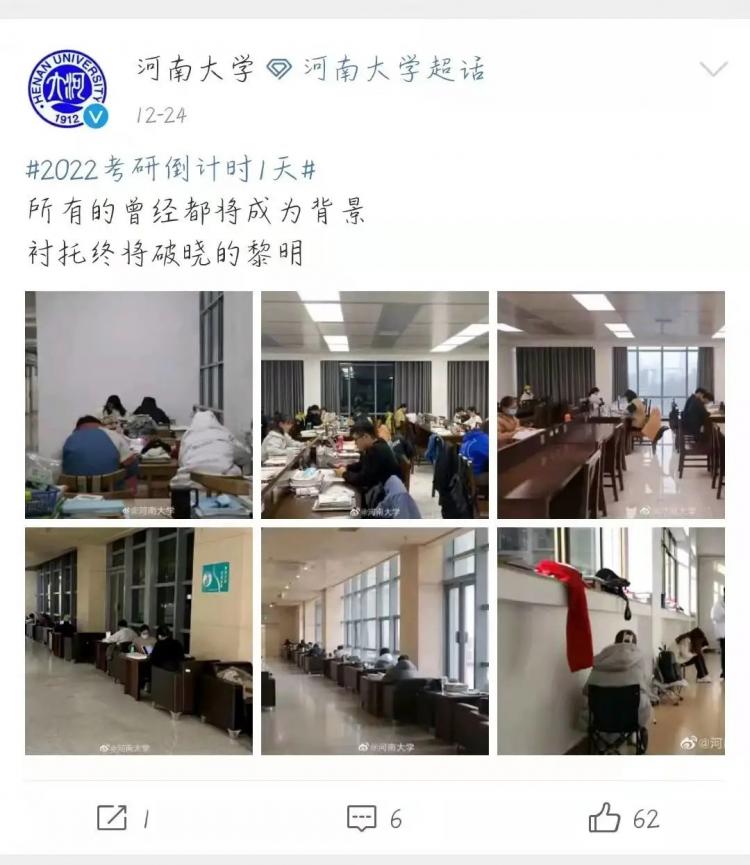Expand the post options chevron
The width and height of the screenshot is (750, 865).
coord(713,69)
